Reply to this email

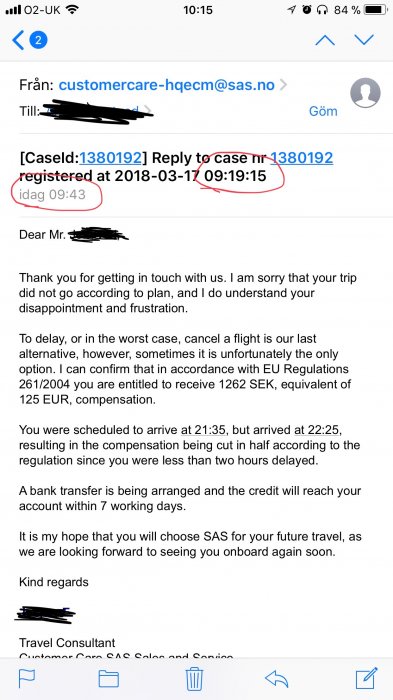point(276,679)
